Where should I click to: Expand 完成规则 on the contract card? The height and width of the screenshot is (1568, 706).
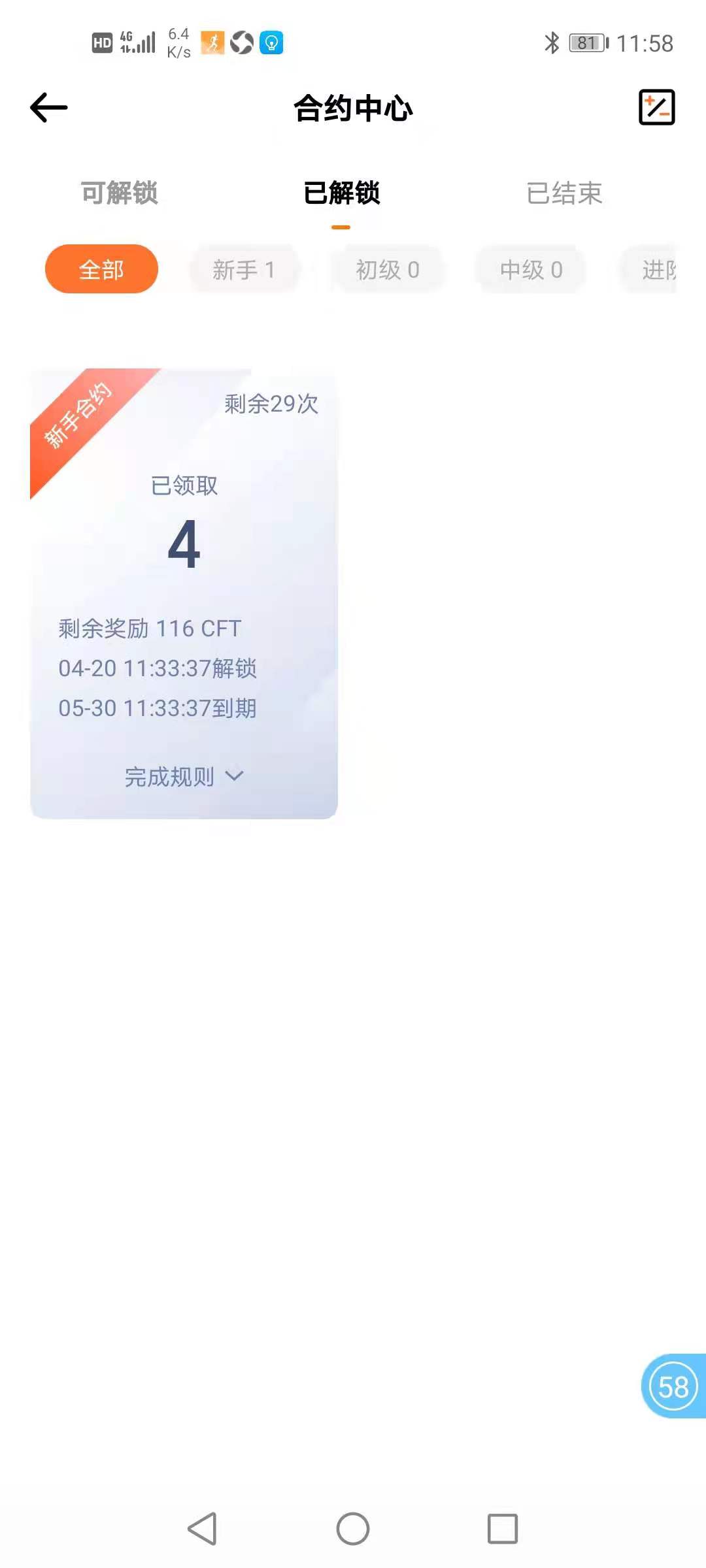184,776
